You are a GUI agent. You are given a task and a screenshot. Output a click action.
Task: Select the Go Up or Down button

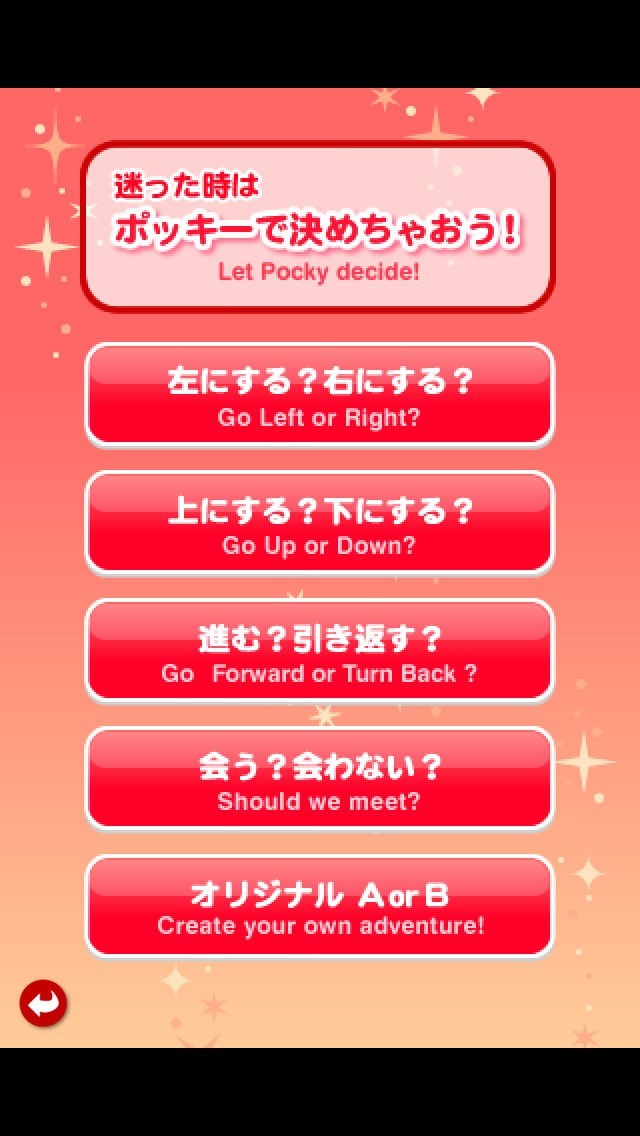[320, 524]
